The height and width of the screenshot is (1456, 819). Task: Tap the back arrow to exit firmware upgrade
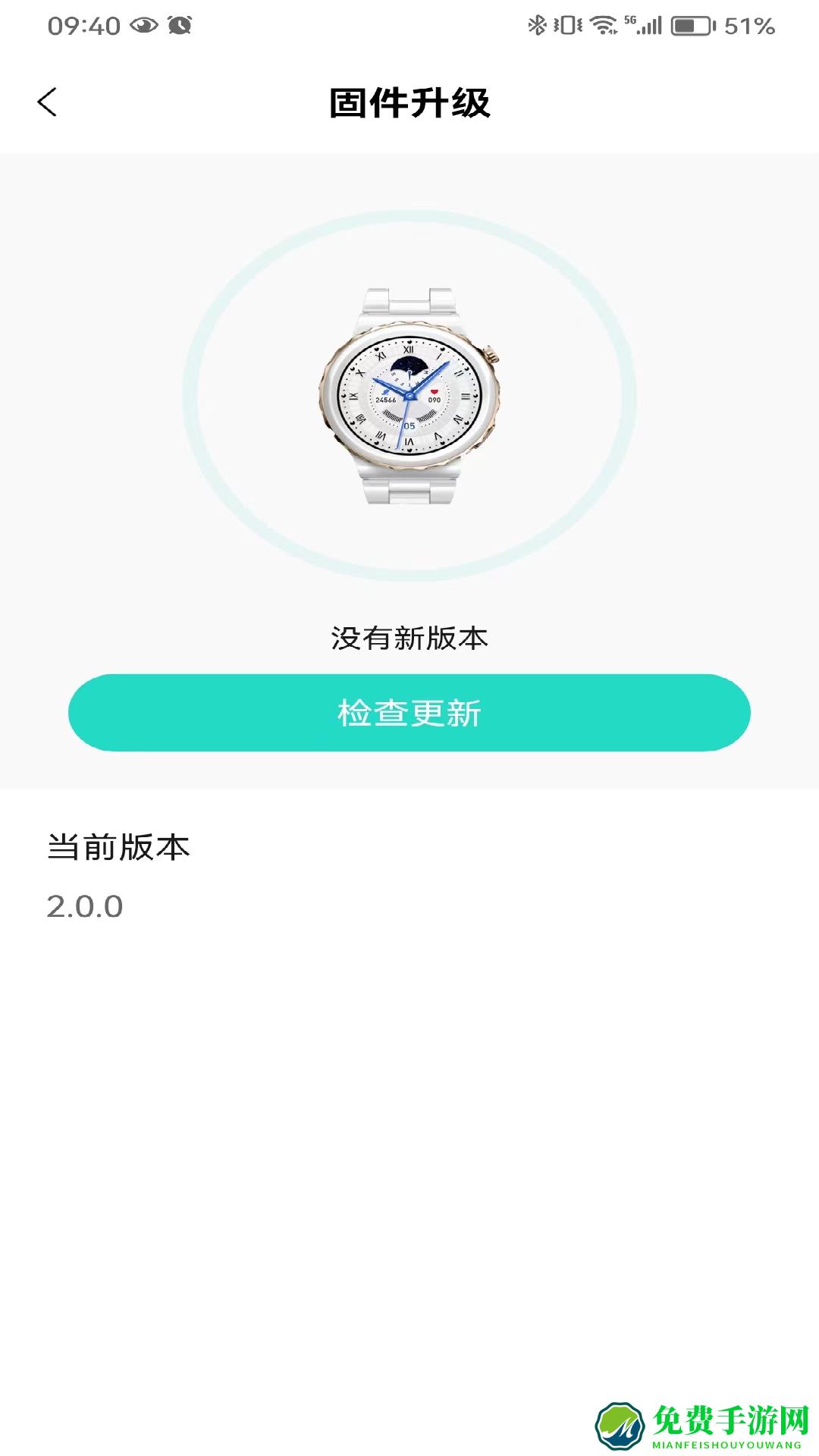tap(49, 102)
